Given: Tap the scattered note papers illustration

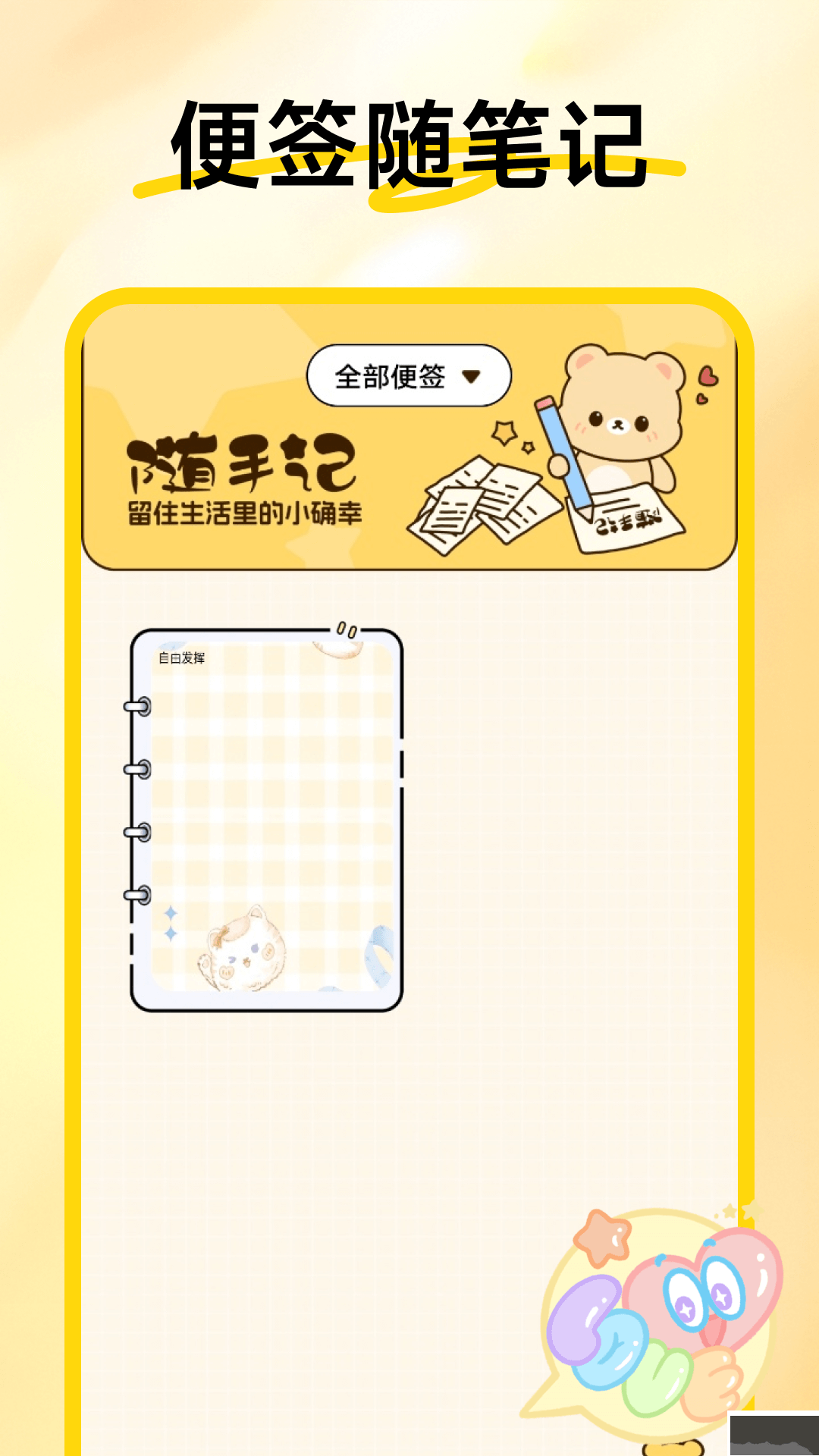Looking at the screenshot, I should click(x=478, y=504).
